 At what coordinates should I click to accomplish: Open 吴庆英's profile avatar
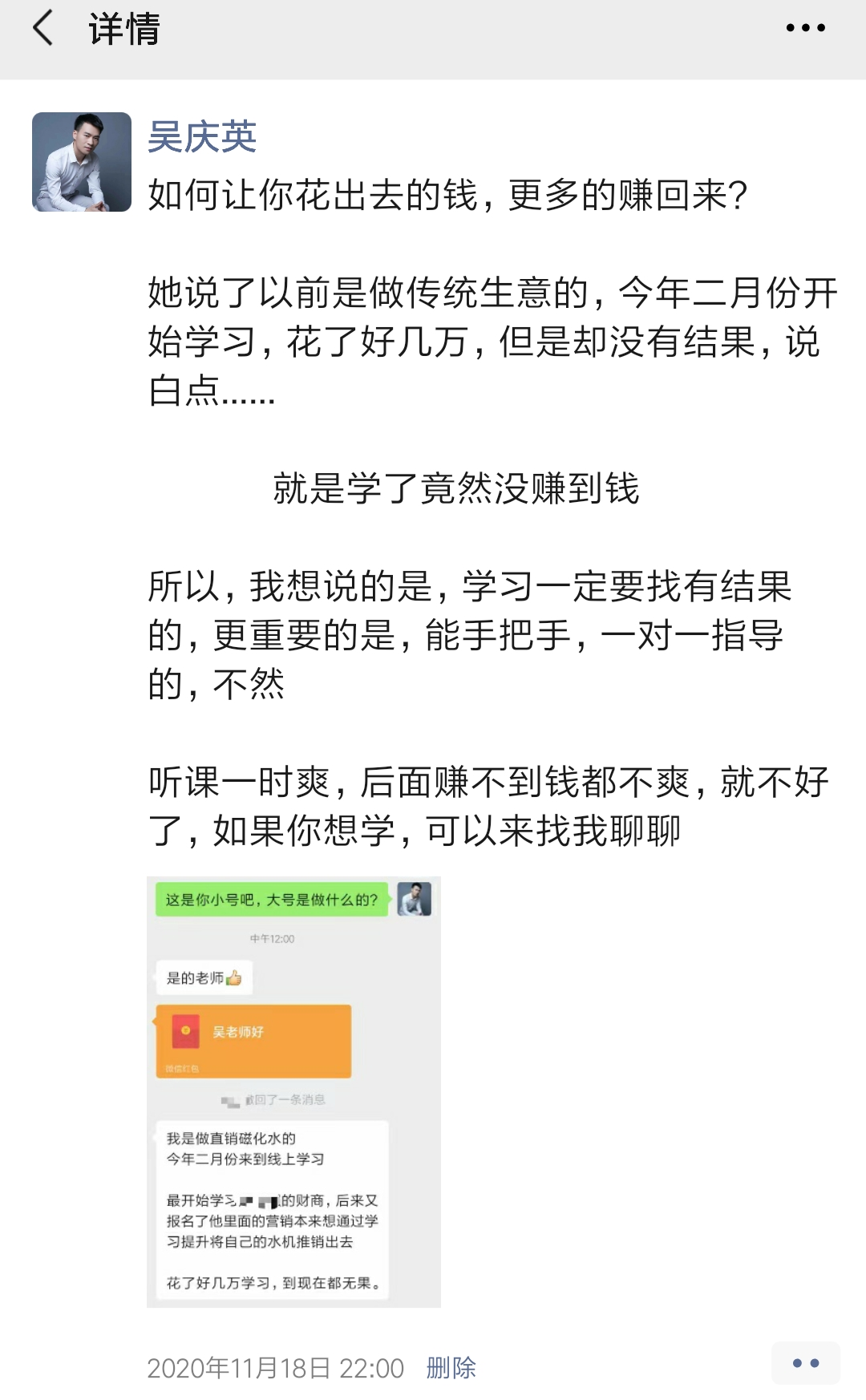pos(82,162)
